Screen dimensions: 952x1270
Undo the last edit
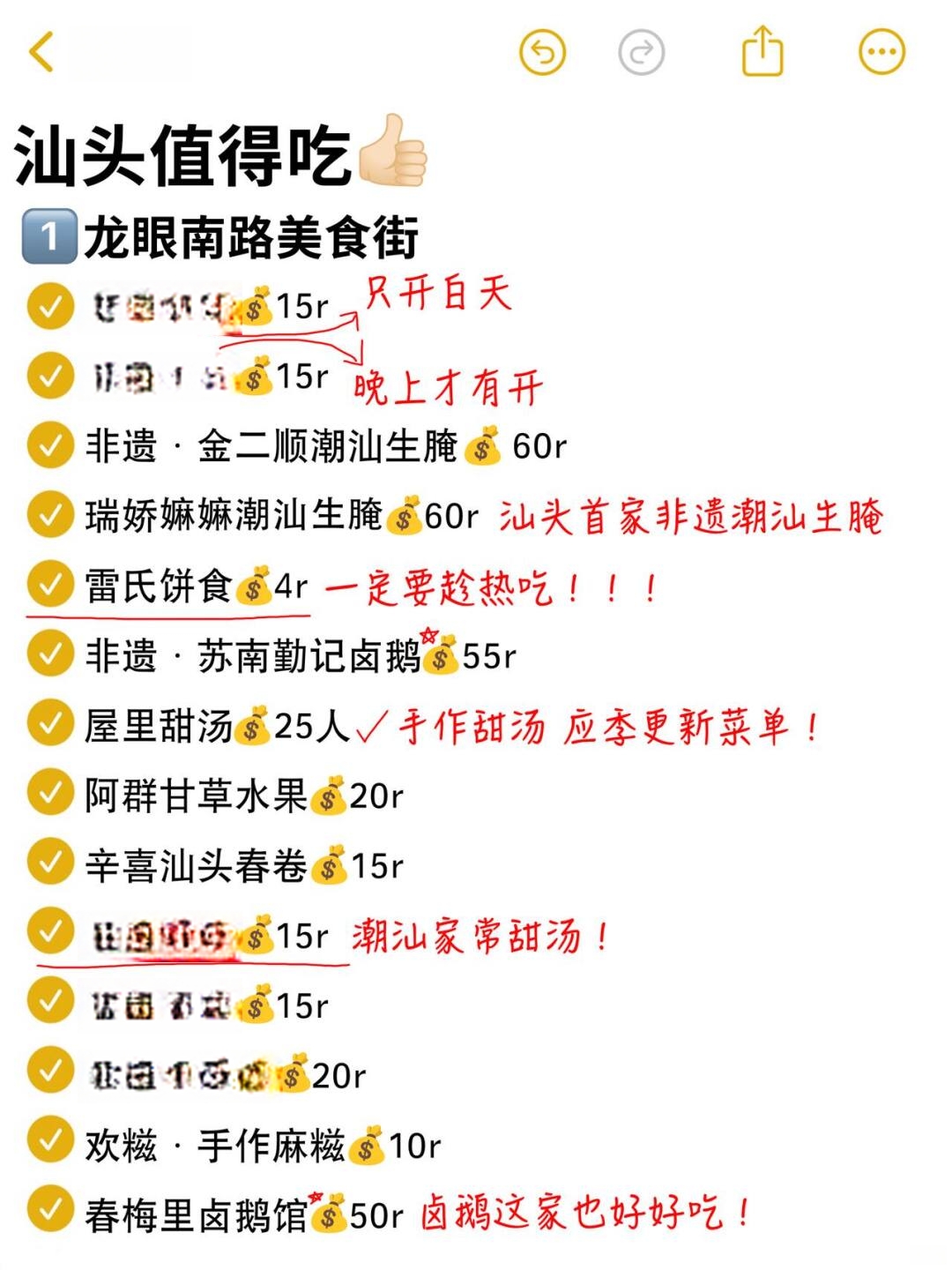pos(542,53)
